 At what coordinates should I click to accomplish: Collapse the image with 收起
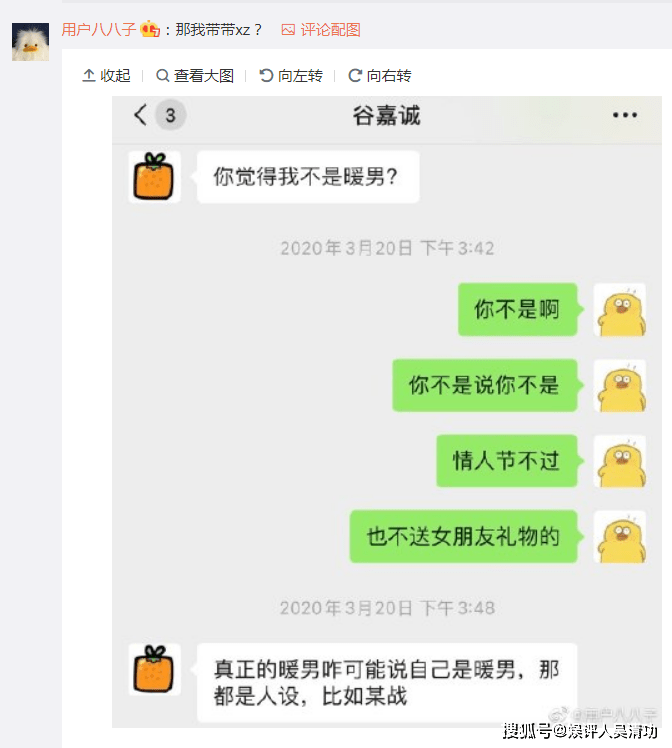pos(106,76)
